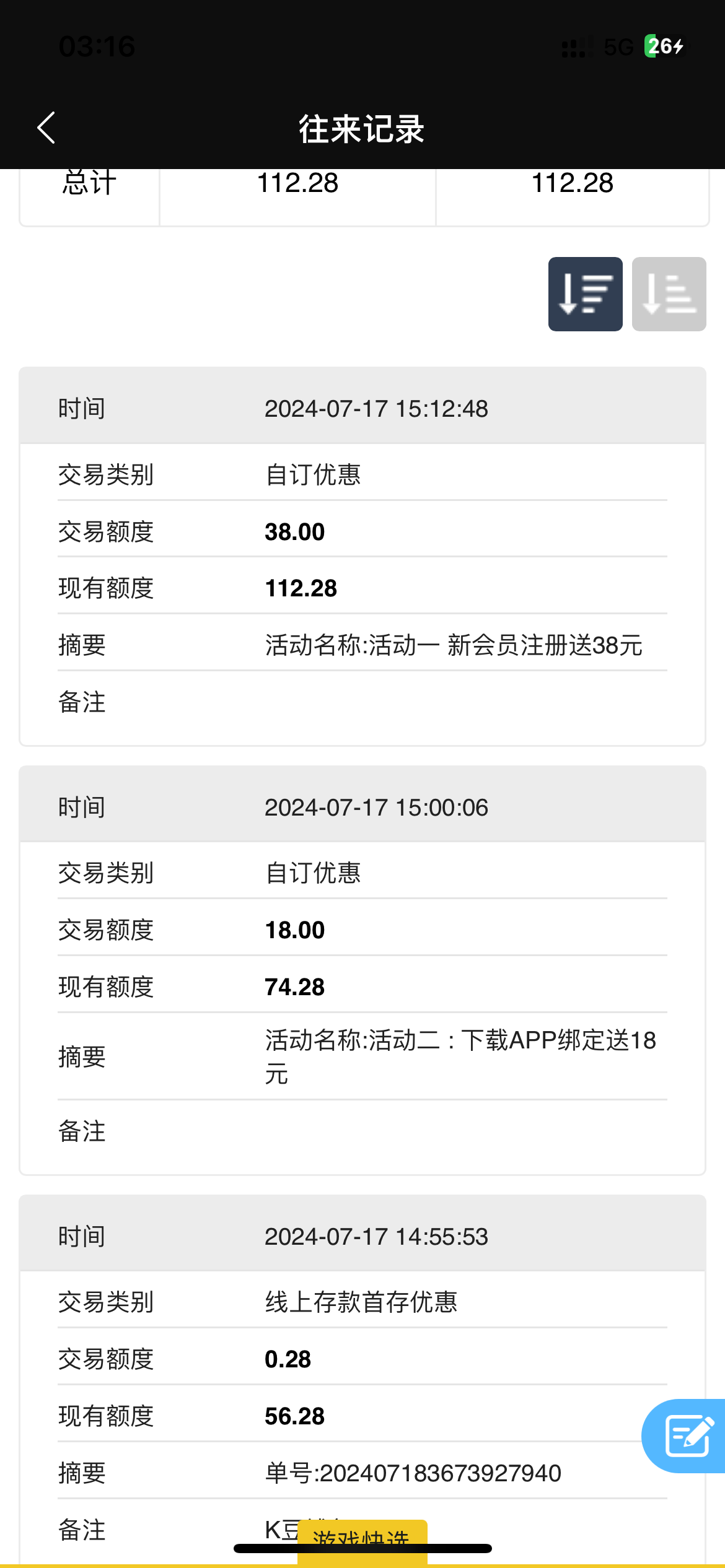This screenshot has width=725, height=1568.
Task: Tap the cellular signal dots icon
Action: 576,46
